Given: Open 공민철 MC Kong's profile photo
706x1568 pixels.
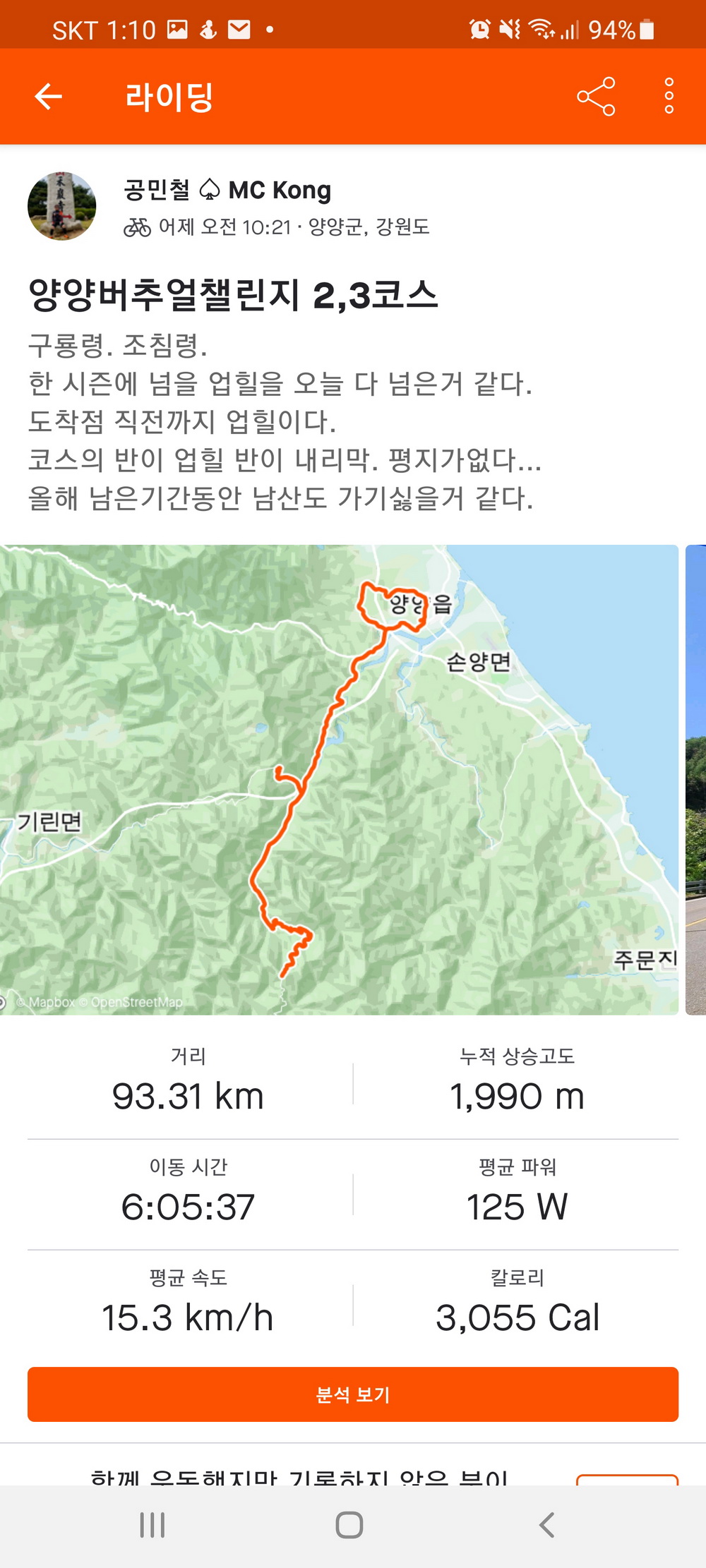Looking at the screenshot, I should [62, 206].
